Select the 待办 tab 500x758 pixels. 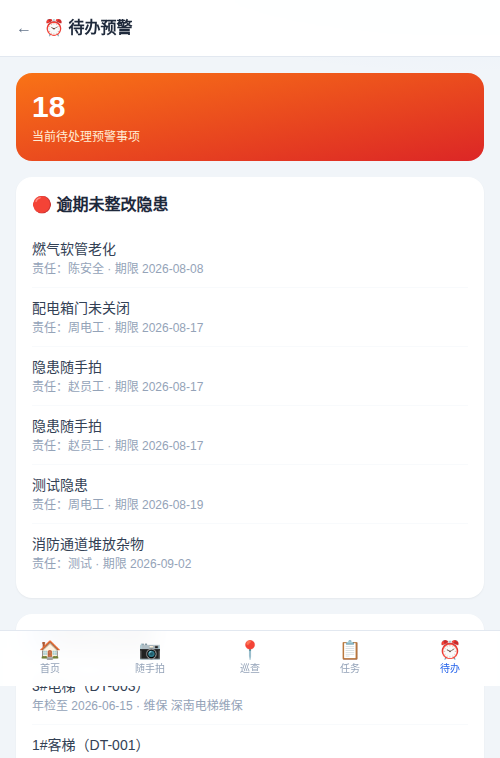(x=450, y=657)
